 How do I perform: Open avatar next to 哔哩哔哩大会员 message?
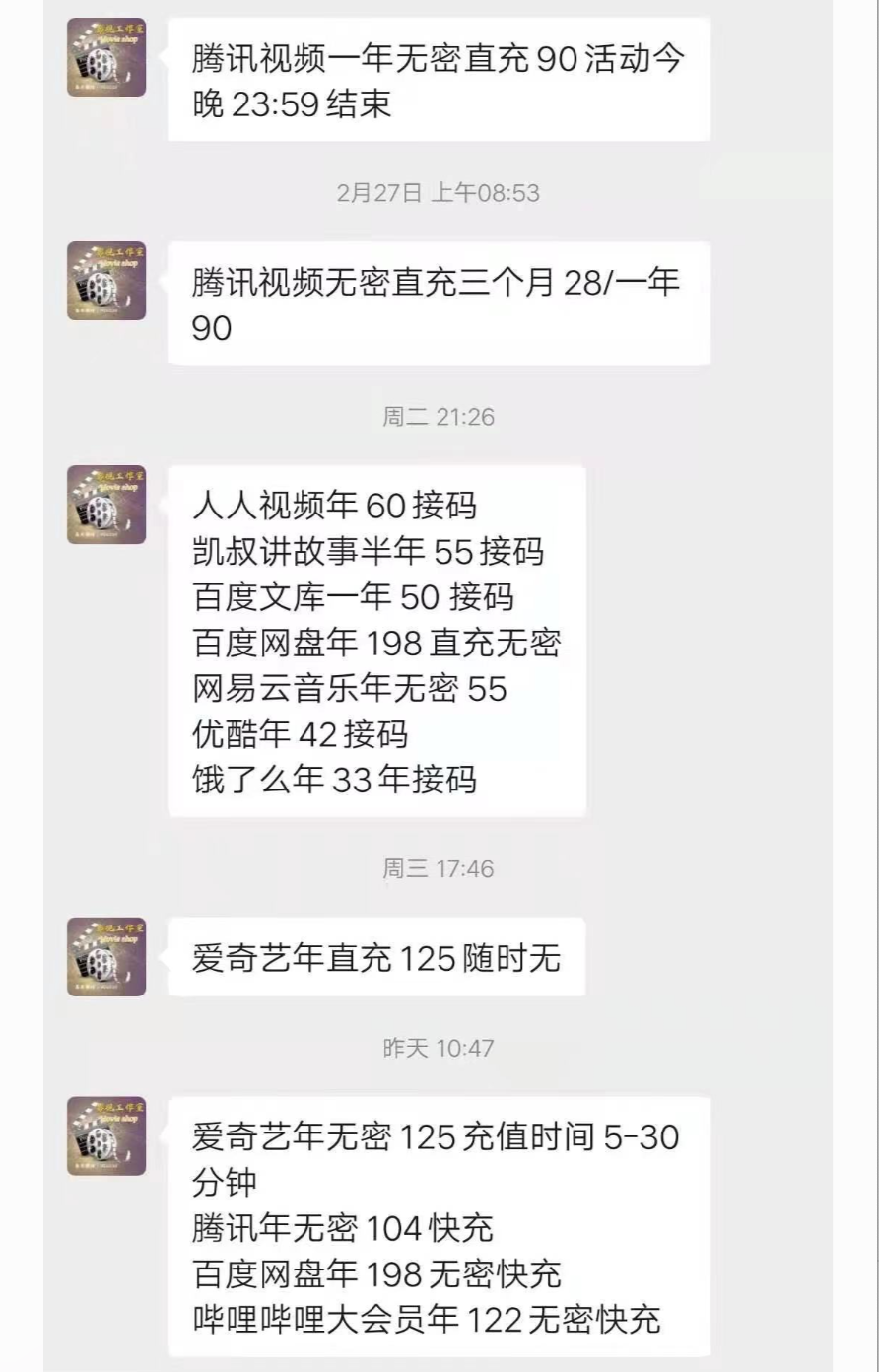click(x=106, y=1135)
